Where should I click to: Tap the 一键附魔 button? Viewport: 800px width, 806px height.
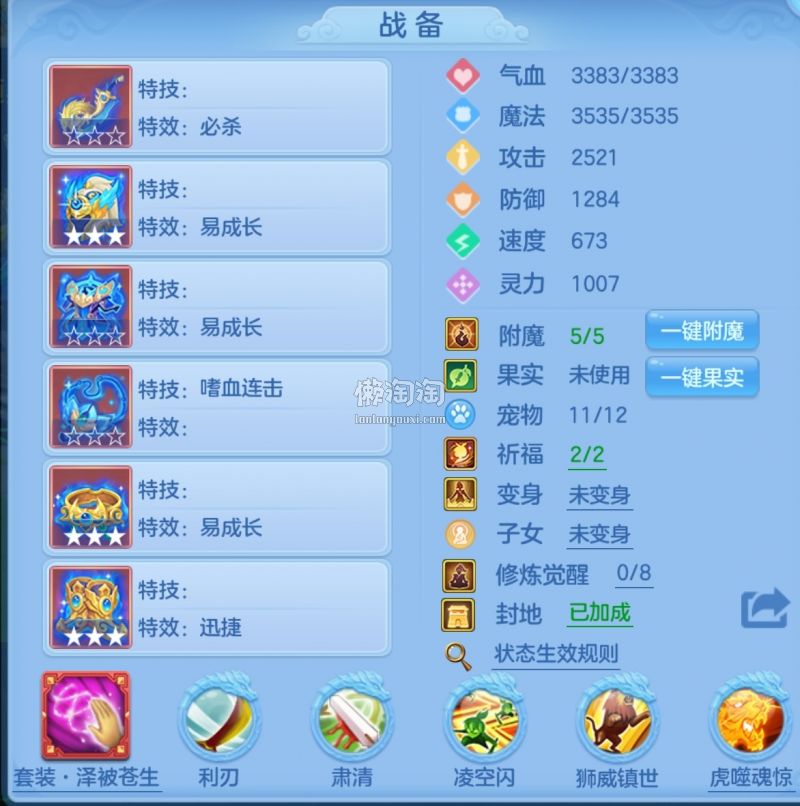click(701, 332)
